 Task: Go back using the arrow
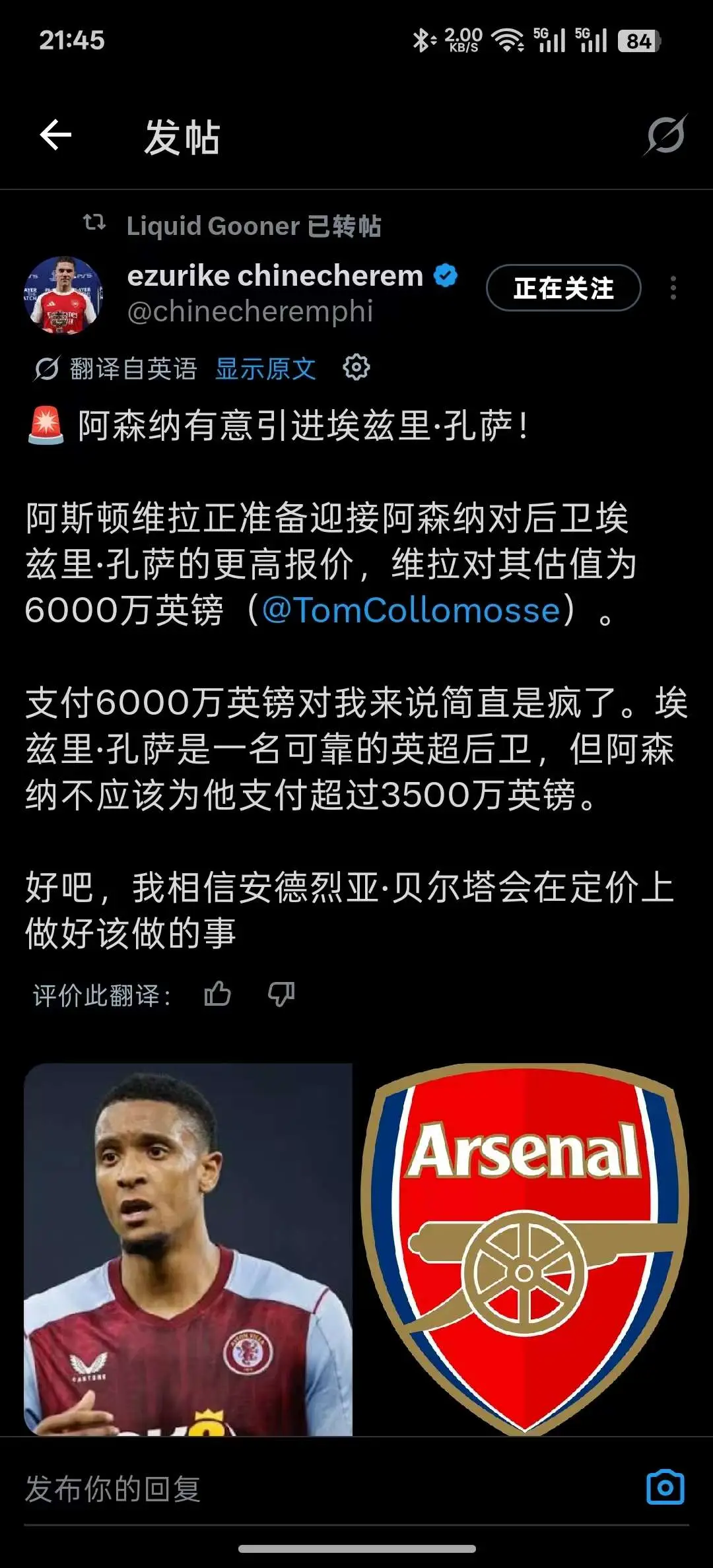pyautogui.click(x=55, y=135)
